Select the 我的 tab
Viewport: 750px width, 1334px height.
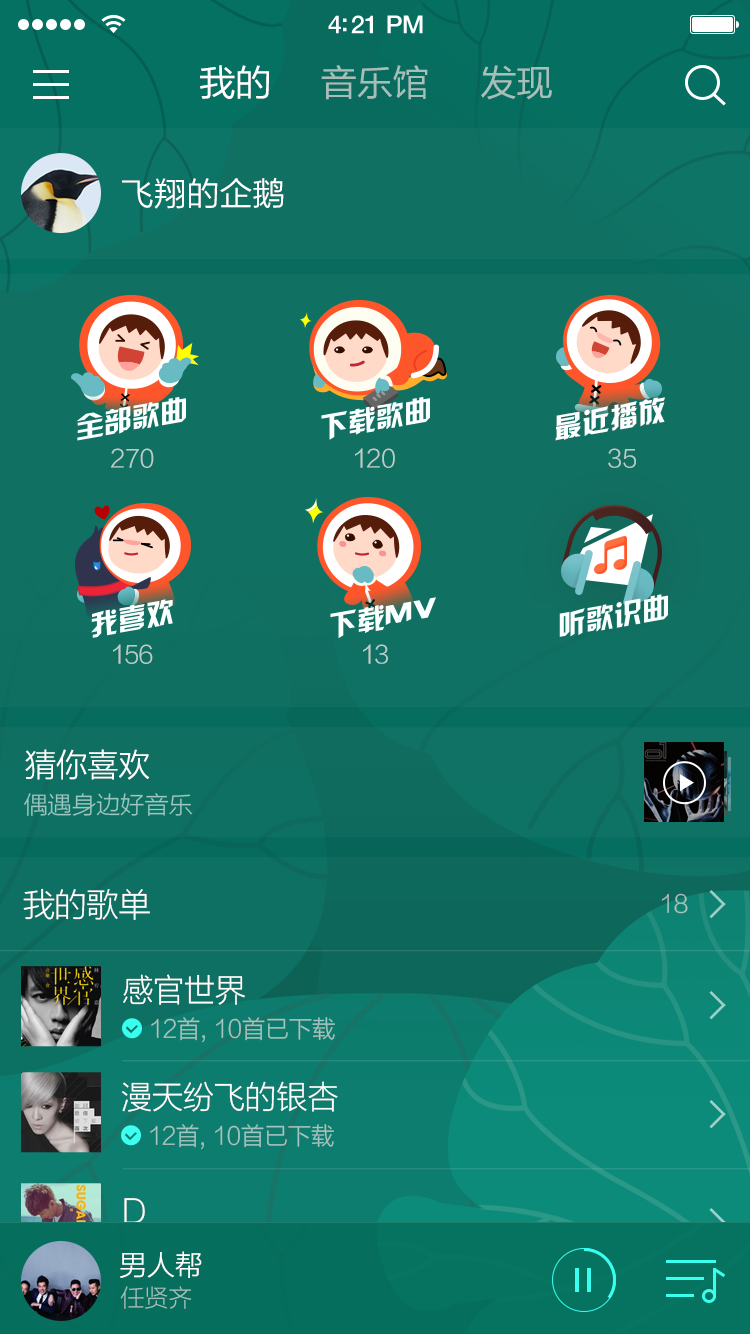(x=235, y=83)
